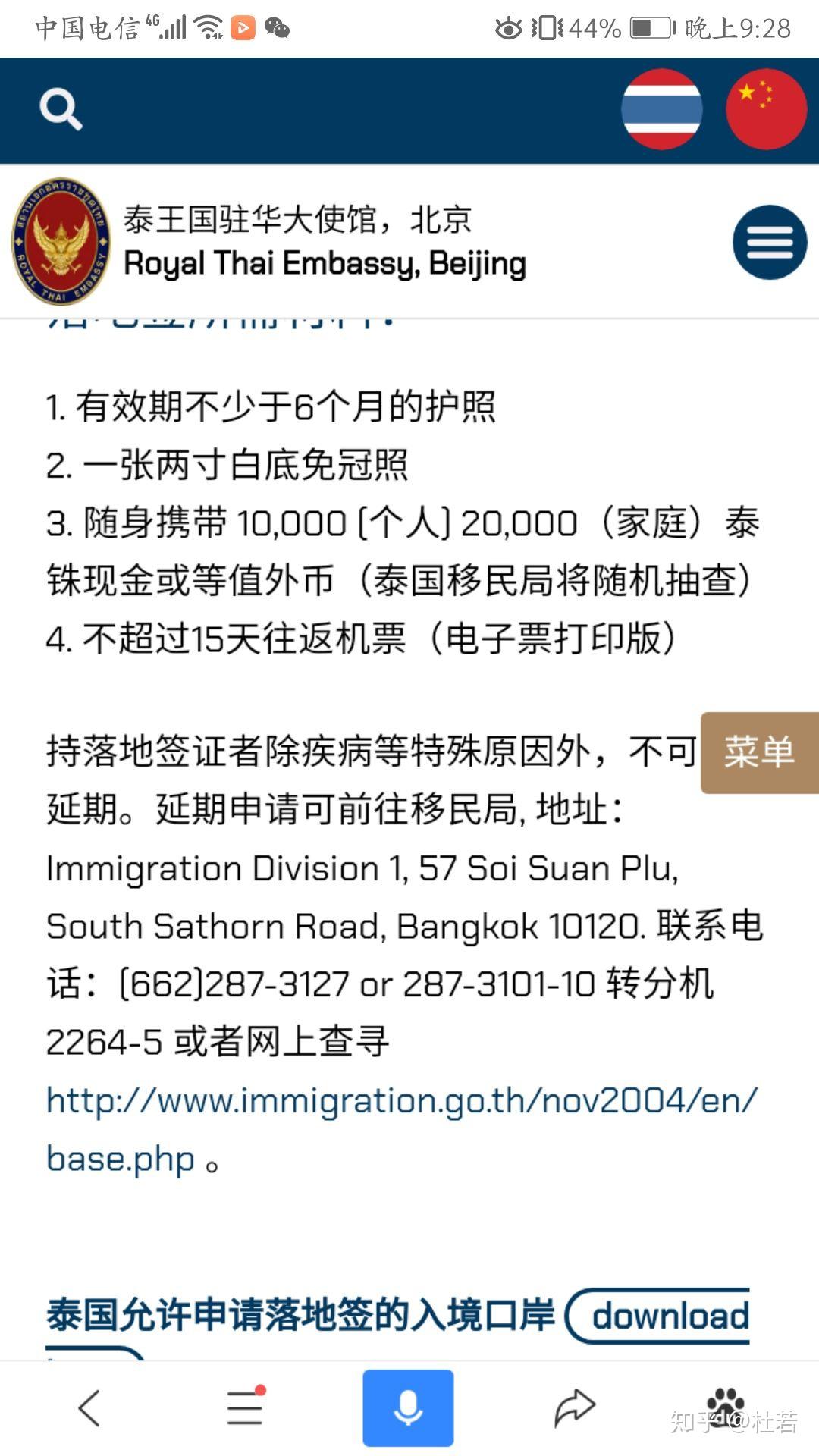Image resolution: width=819 pixels, height=1456 pixels.
Task: Open the floating 菜单 button
Action: tap(760, 752)
